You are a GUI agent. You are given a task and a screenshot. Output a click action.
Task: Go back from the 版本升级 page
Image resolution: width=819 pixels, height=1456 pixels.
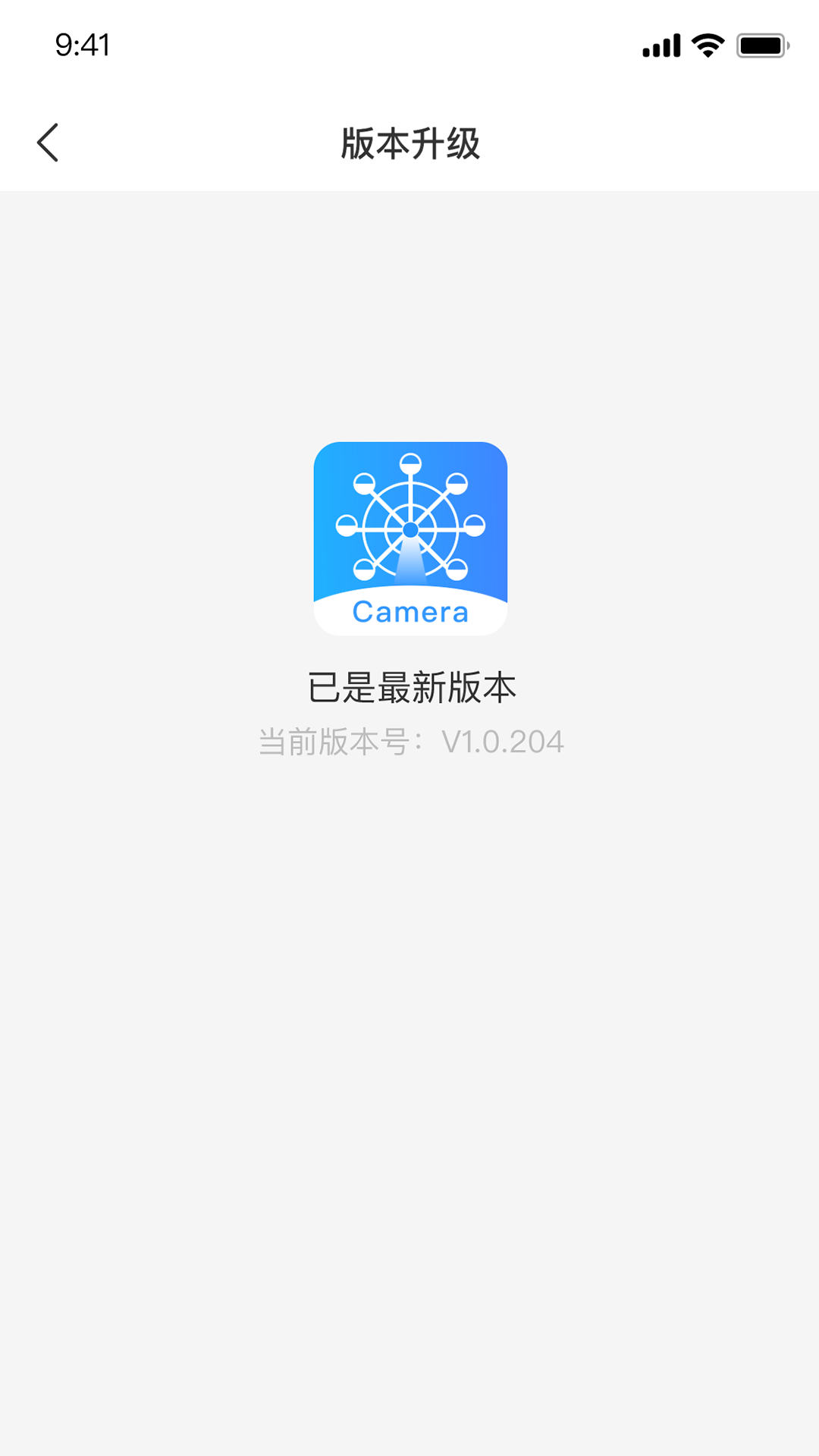(48, 143)
